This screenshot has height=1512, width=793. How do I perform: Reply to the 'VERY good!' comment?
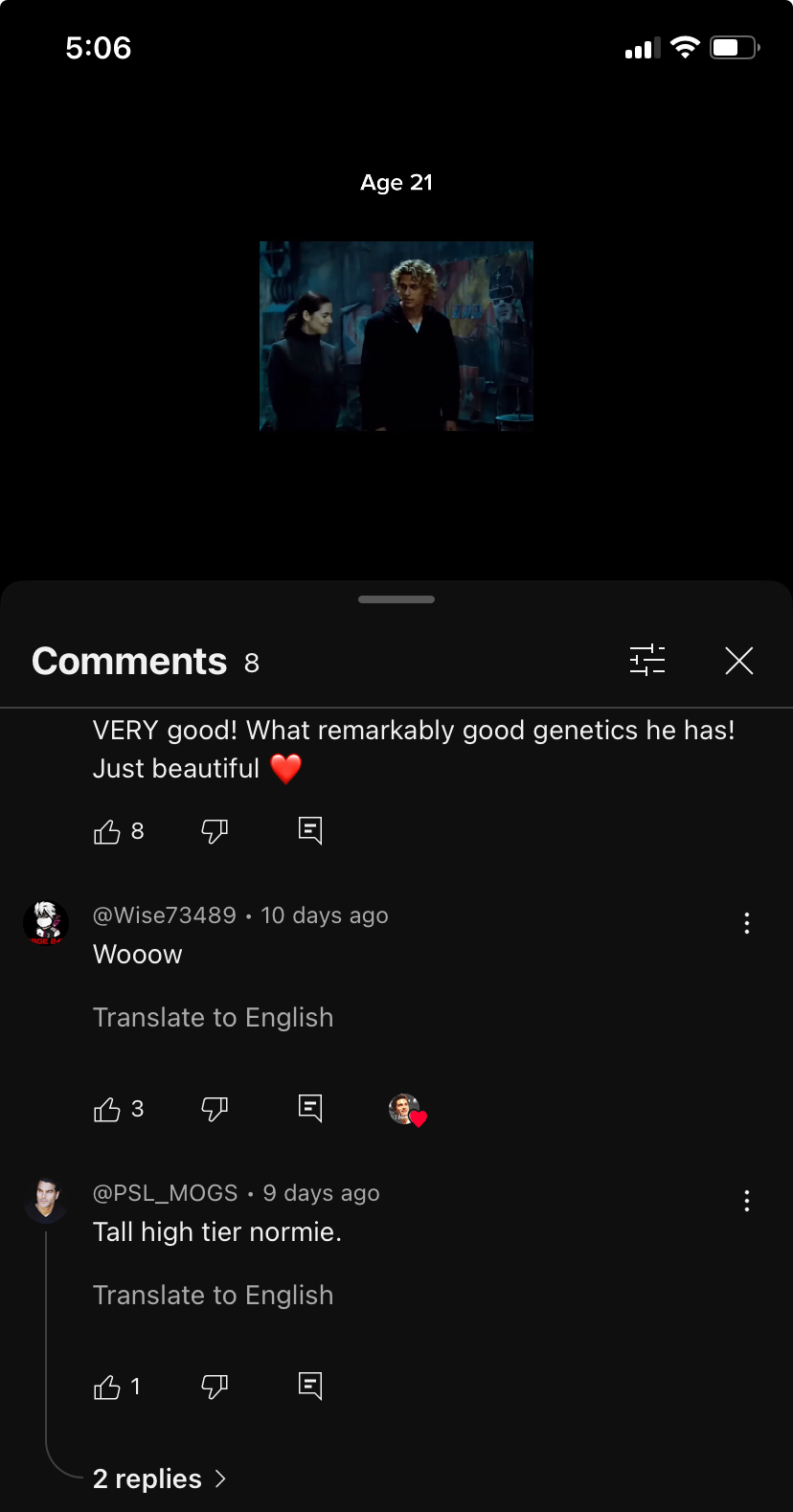310,830
